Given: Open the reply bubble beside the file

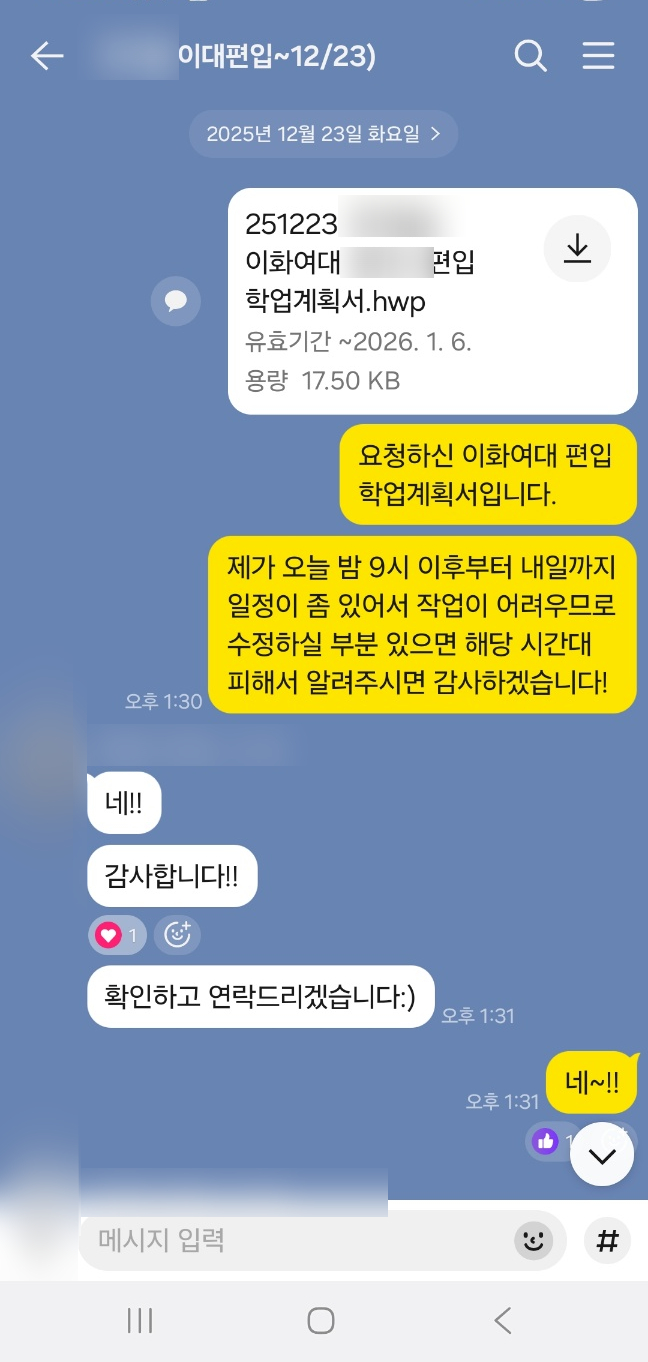Looking at the screenshot, I should 176,300.
